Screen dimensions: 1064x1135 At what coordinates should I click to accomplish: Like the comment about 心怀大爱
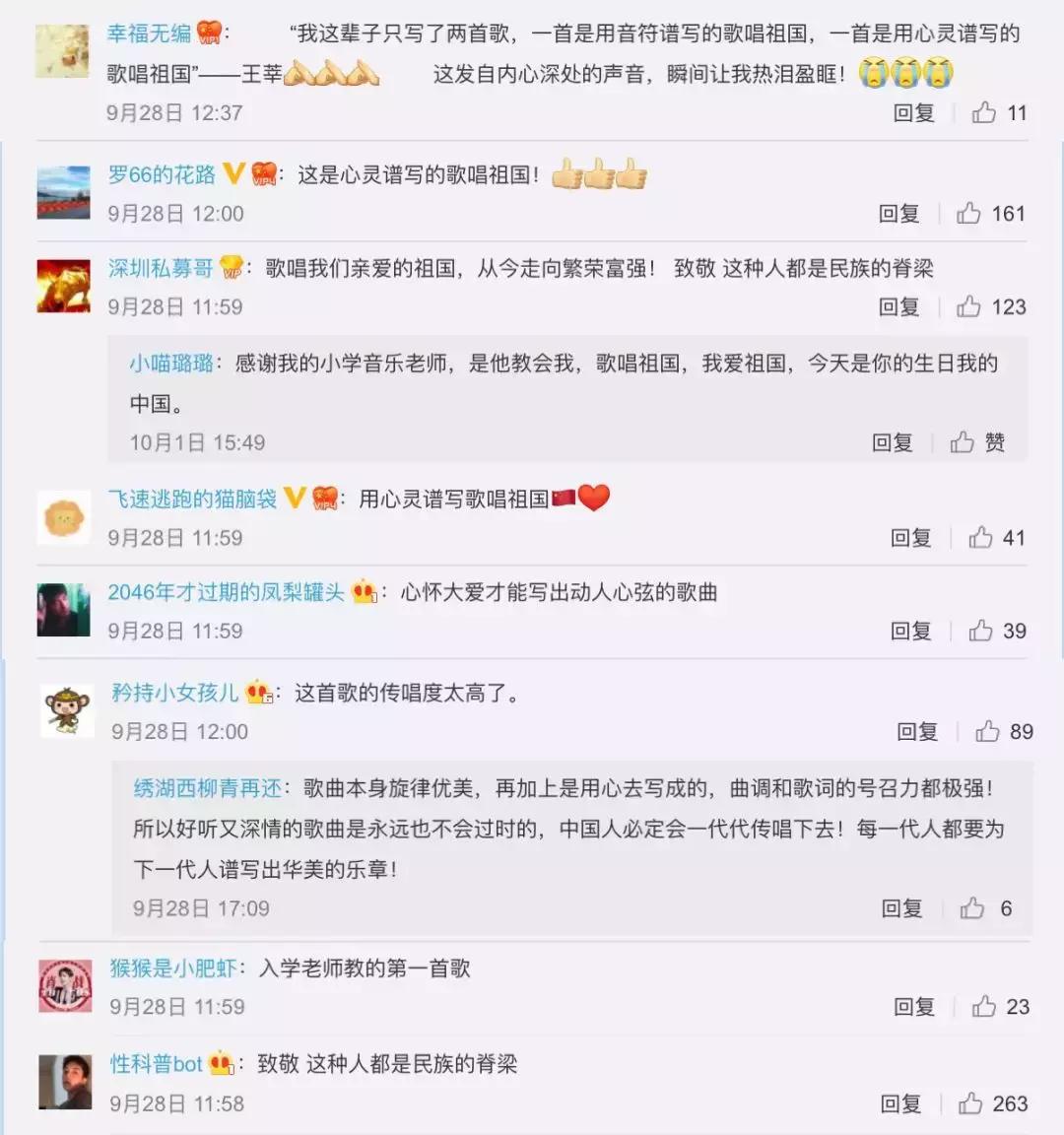(980, 632)
